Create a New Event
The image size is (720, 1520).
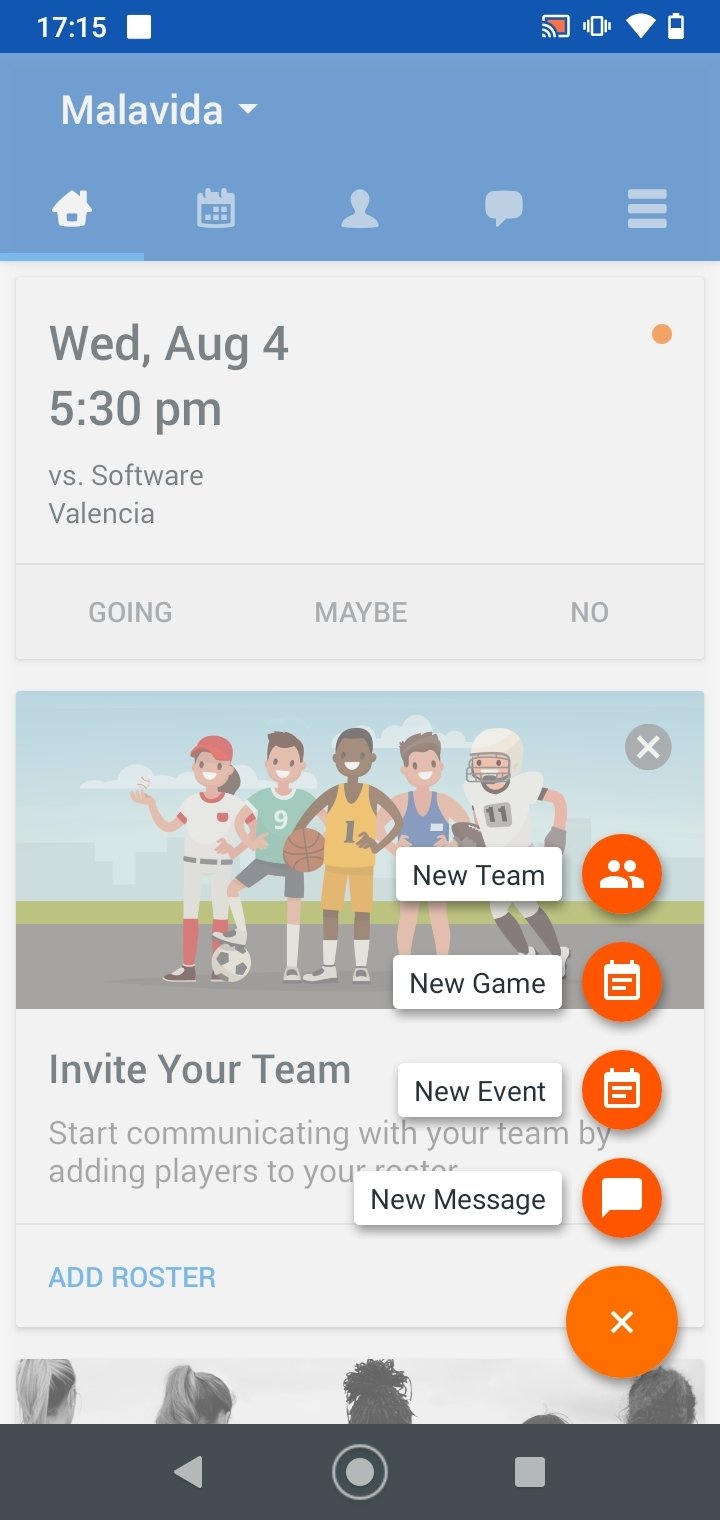(622, 1090)
